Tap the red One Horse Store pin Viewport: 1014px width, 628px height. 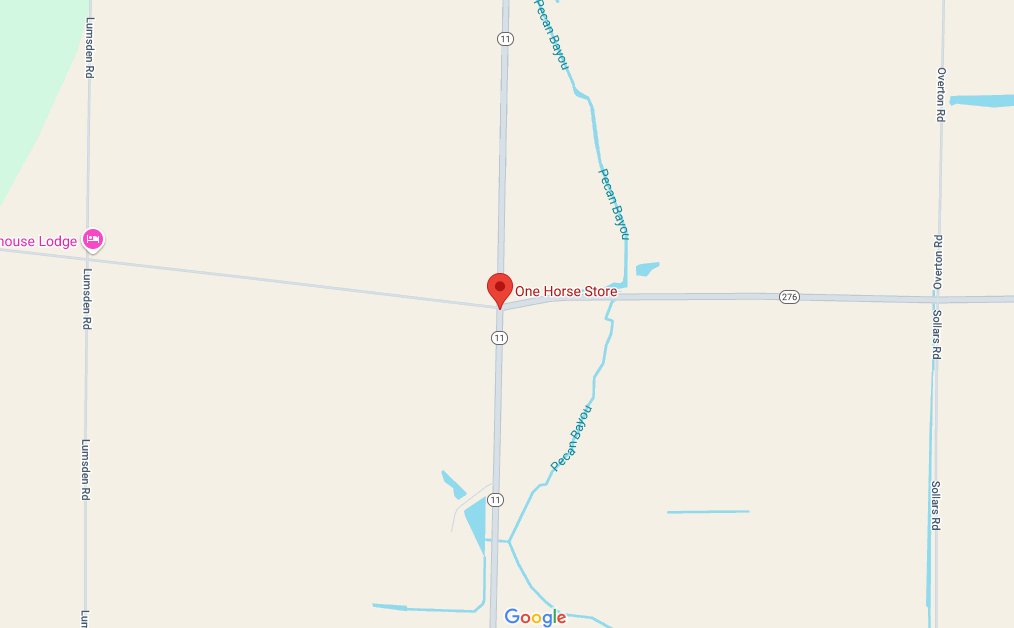coord(499,288)
